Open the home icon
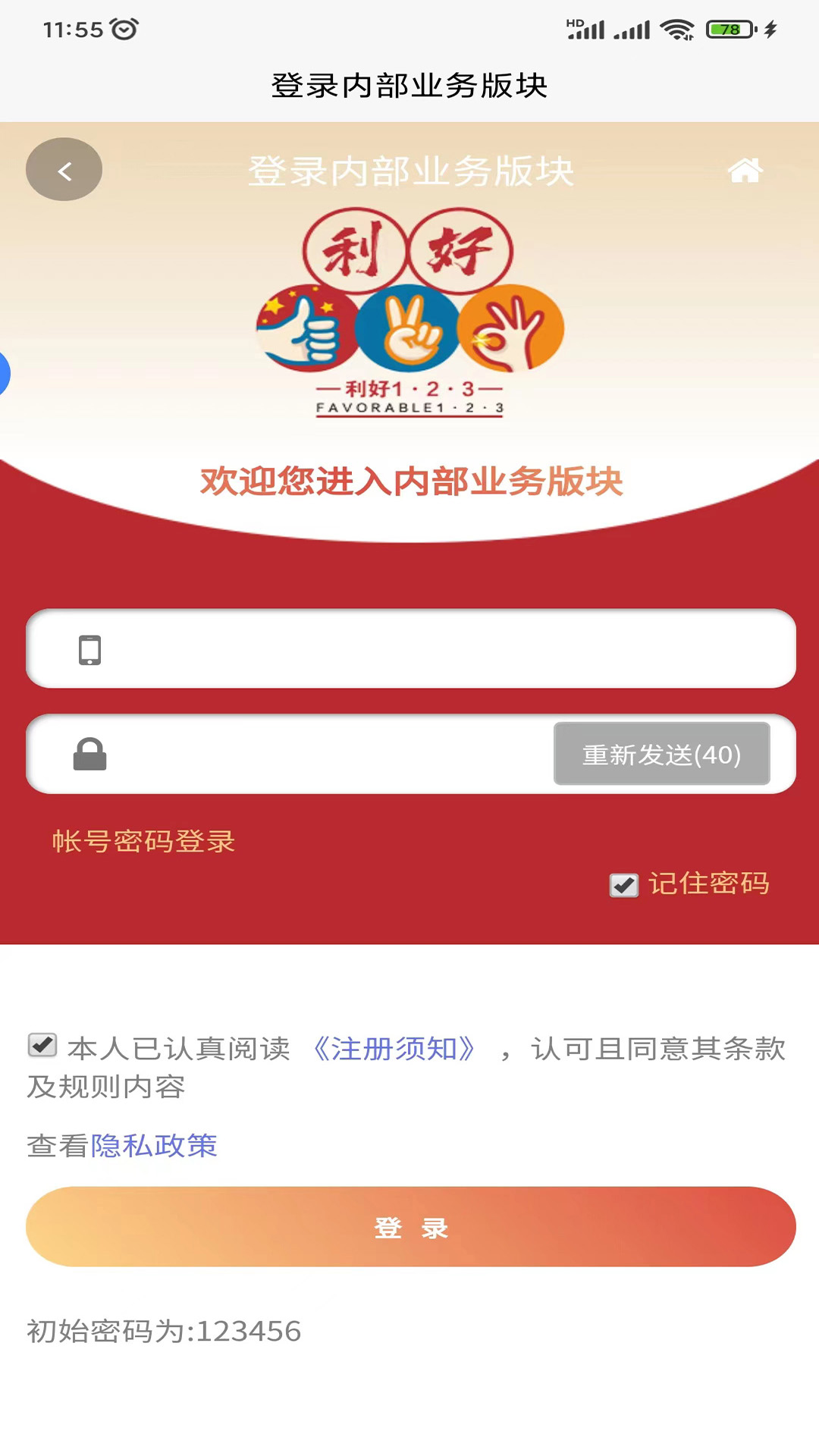 click(745, 171)
